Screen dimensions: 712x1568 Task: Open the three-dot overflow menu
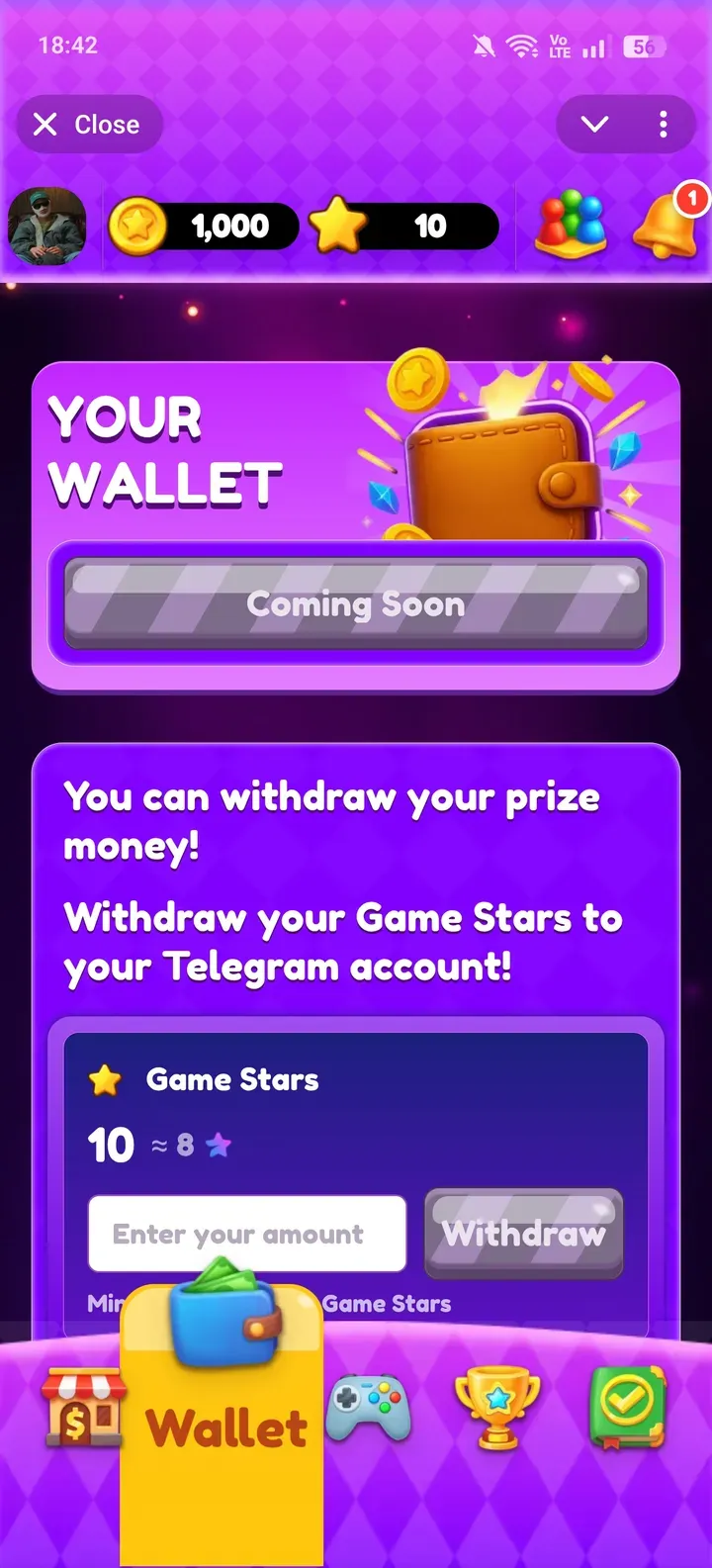point(663,125)
